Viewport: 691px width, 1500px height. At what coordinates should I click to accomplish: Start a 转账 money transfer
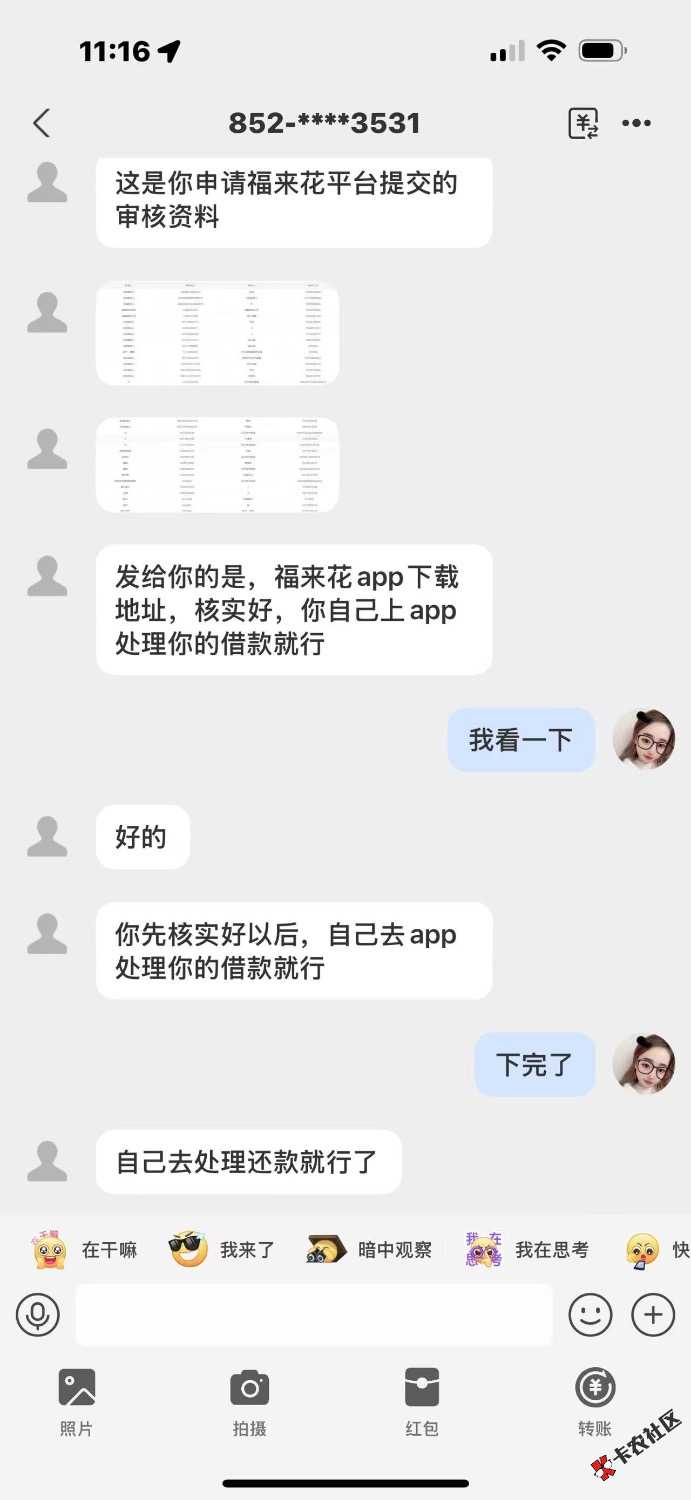pyautogui.click(x=595, y=1401)
